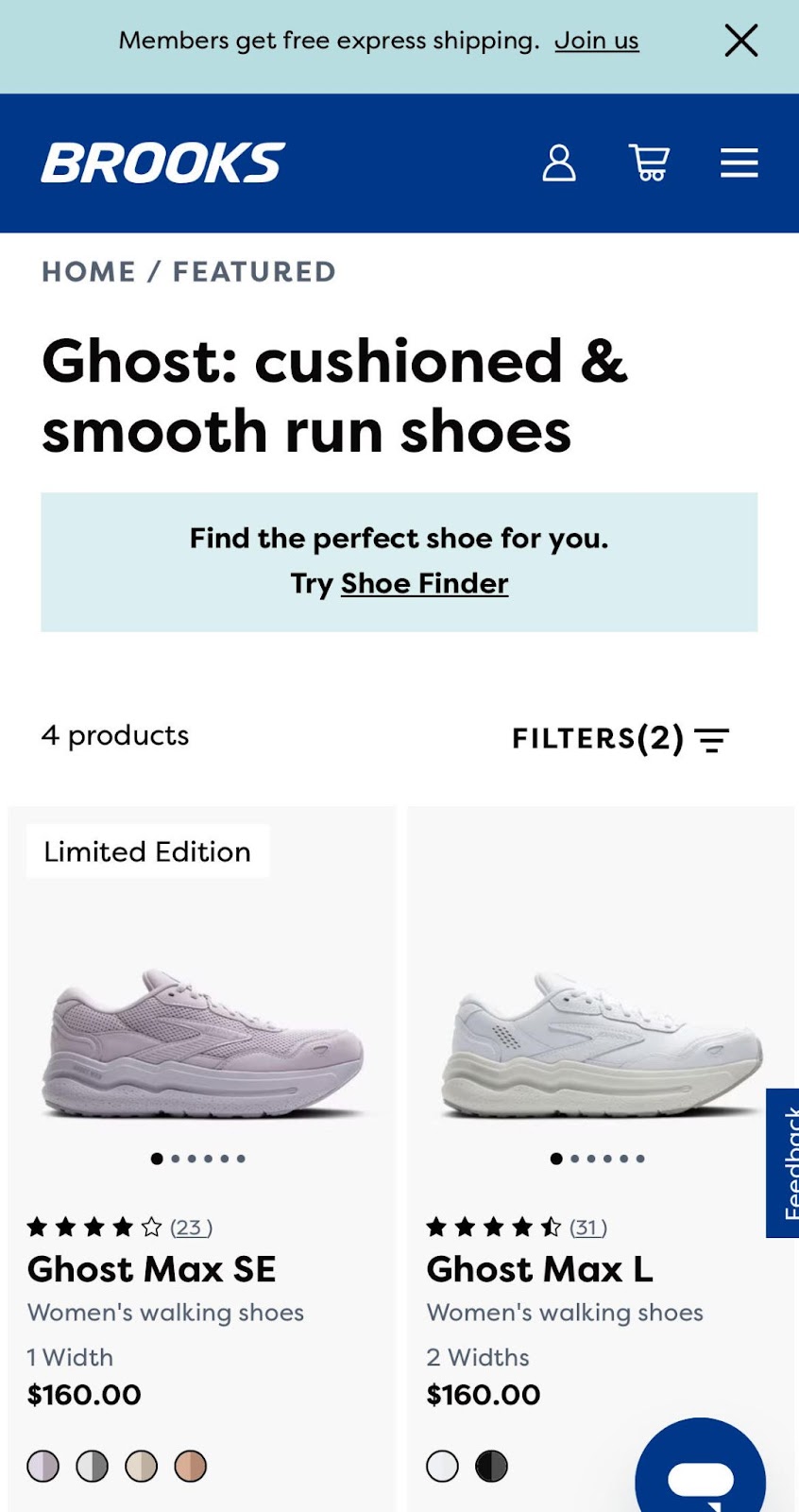Open the Ghost Max SE product card
Viewport: 799px width, 1512px height.
151,1269
